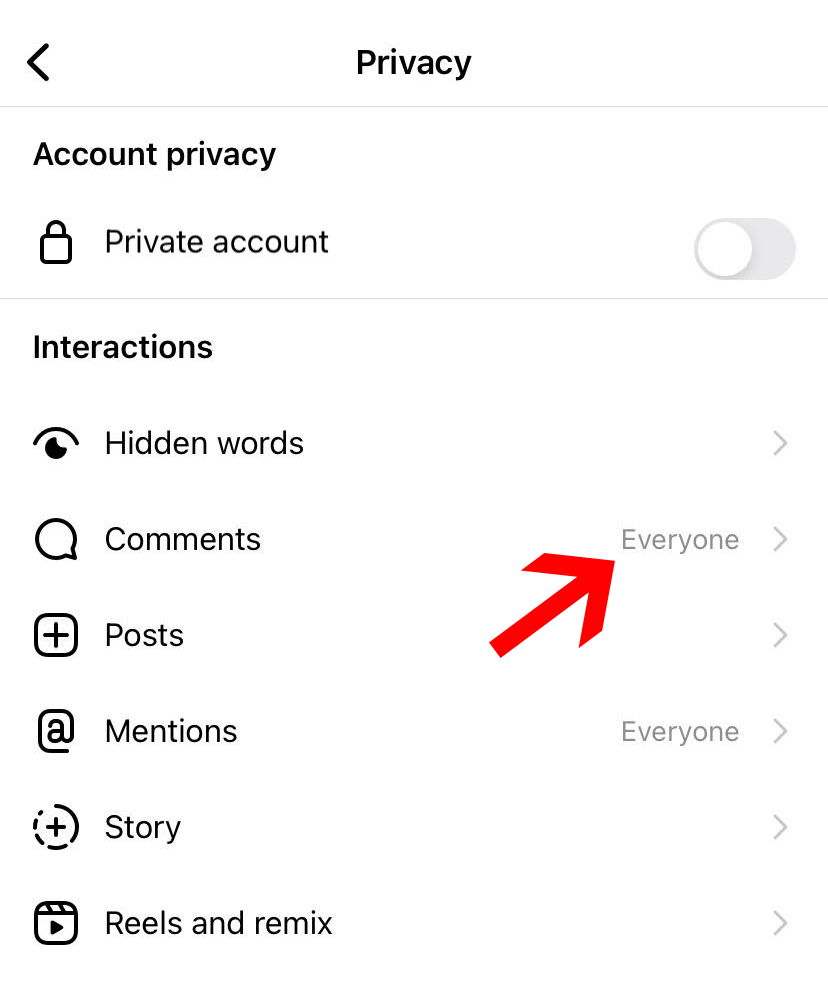This screenshot has height=983, width=828.
Task: Open the Hidden words settings row
Action: pyautogui.click(x=400, y=443)
